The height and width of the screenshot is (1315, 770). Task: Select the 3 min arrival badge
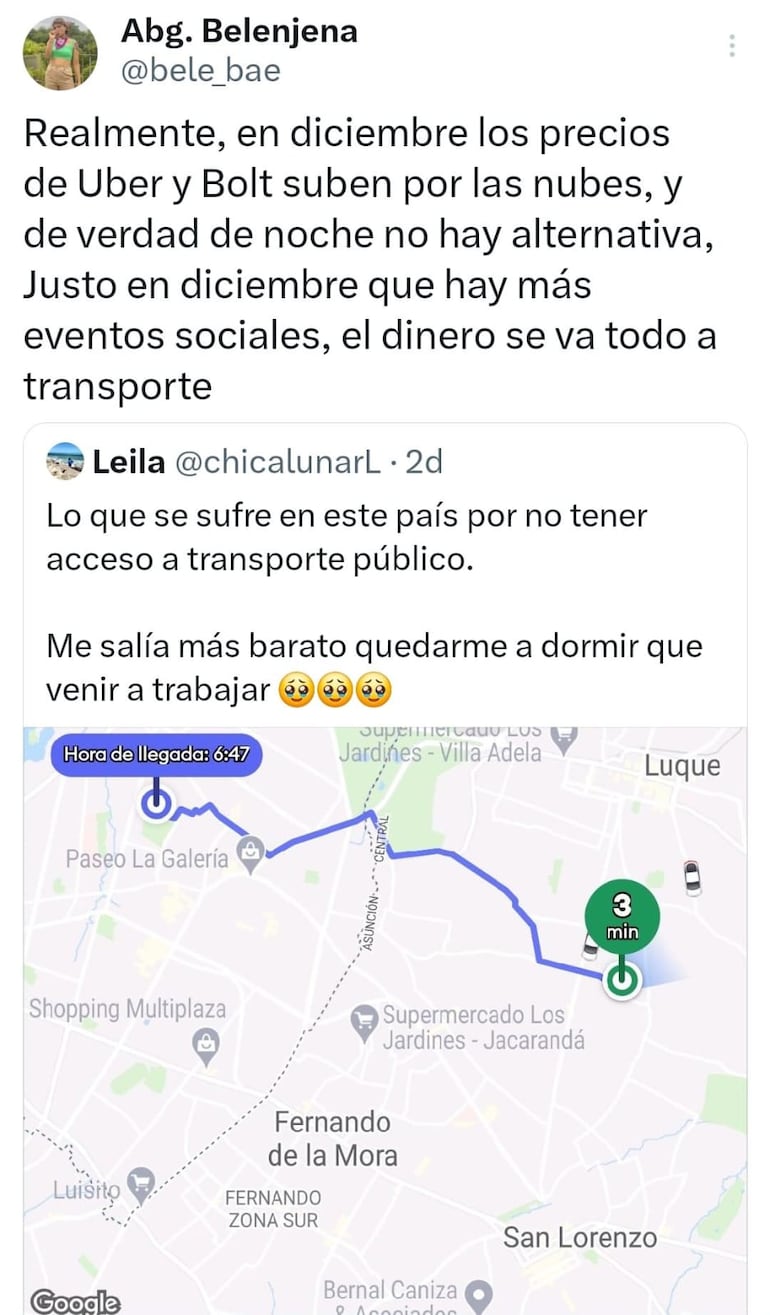click(x=620, y=914)
